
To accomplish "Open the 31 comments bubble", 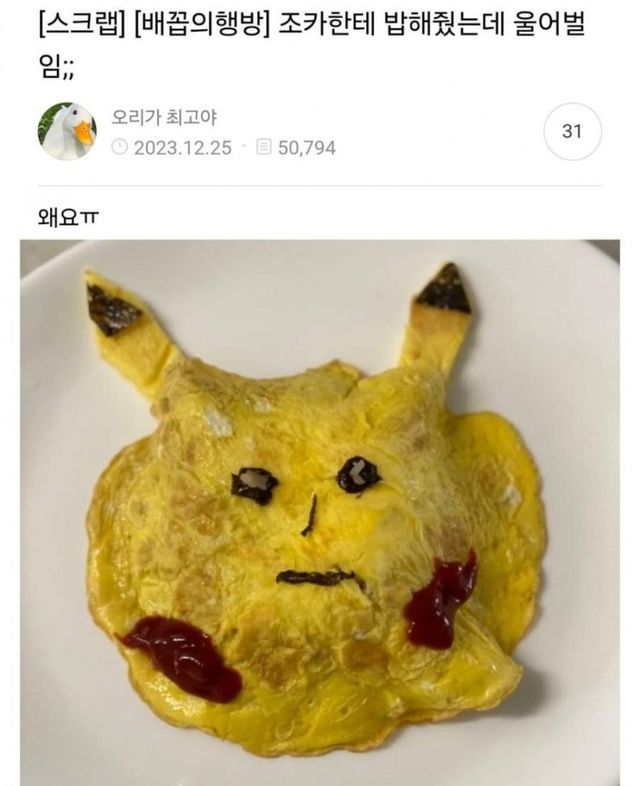I will [572, 131].
